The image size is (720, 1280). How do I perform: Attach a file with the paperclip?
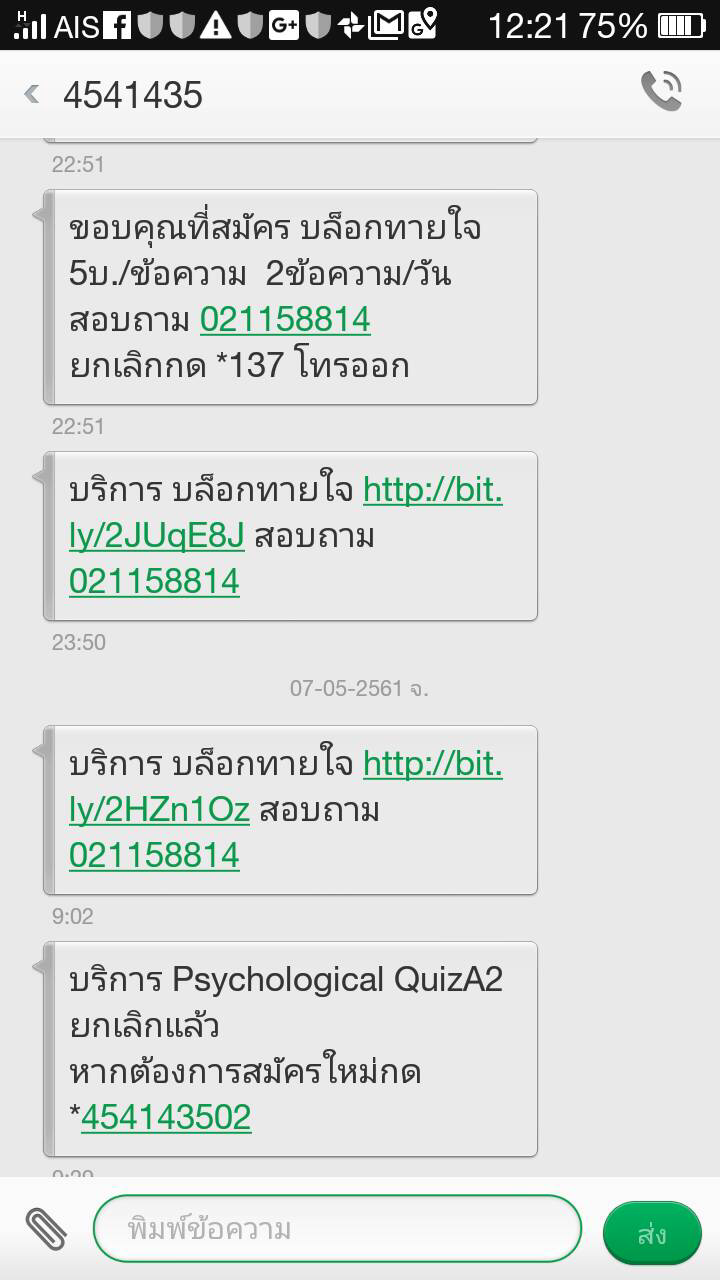pos(46,1229)
